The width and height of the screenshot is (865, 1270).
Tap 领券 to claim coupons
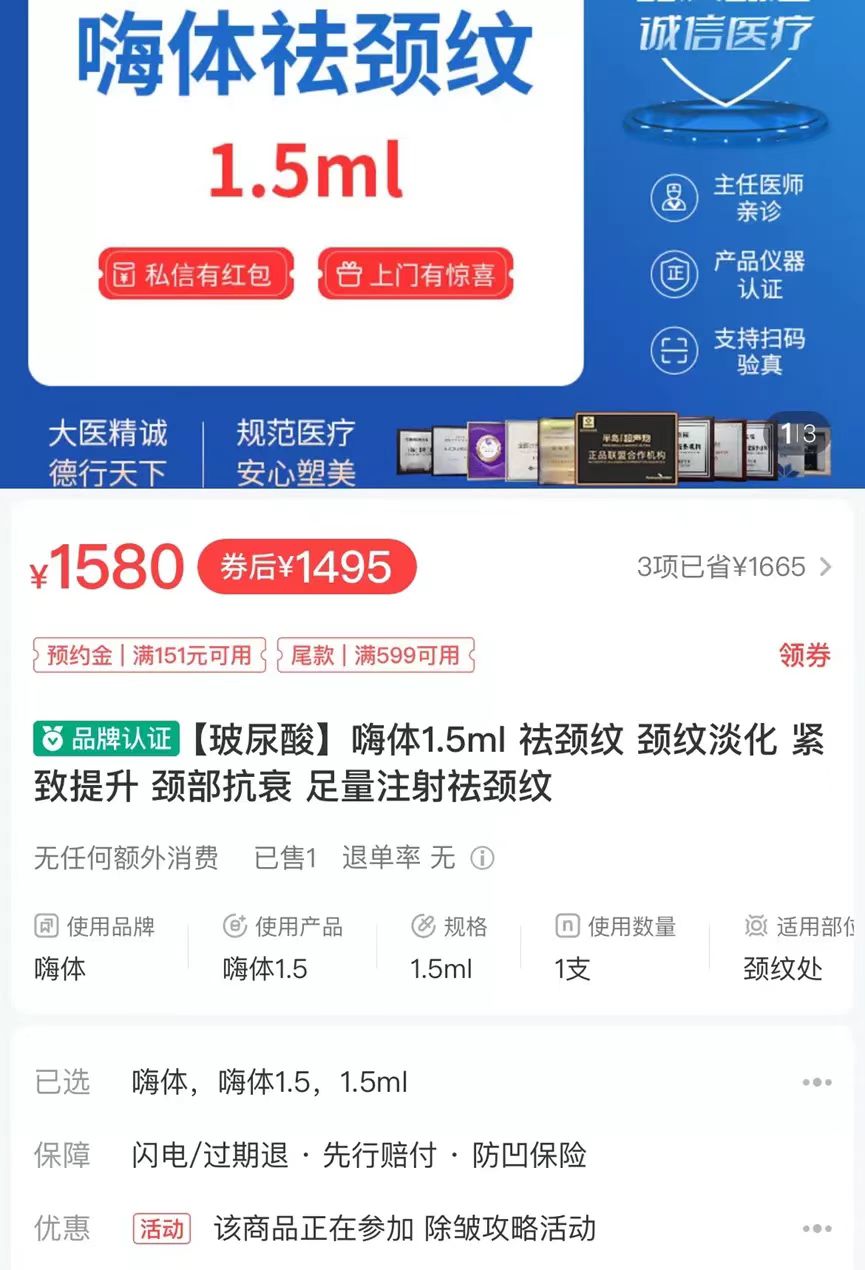[804, 656]
